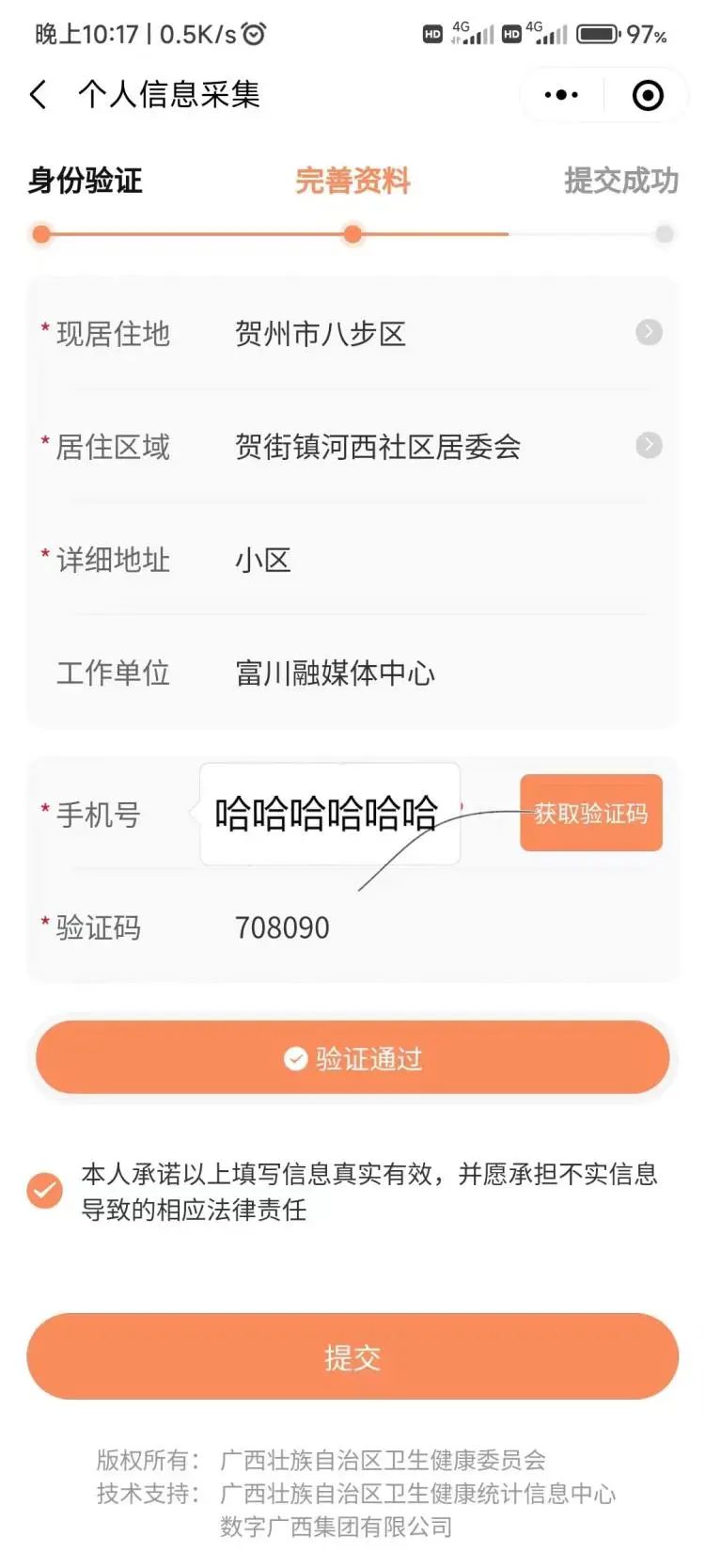Submit the form with 提交
This screenshot has width=705, height=1568.
pyautogui.click(x=352, y=1356)
